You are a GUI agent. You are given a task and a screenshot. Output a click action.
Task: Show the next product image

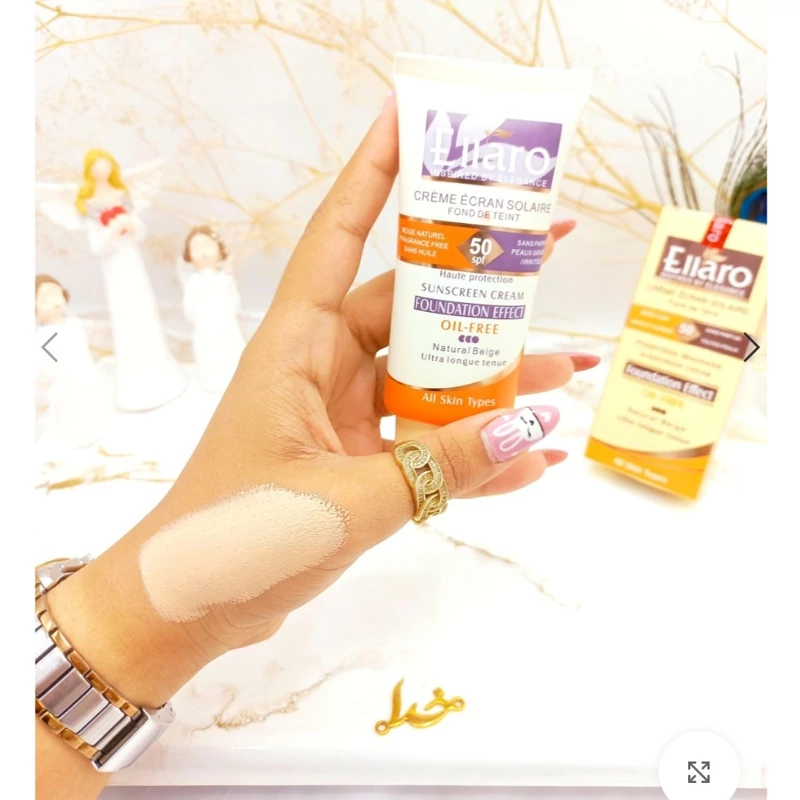(751, 347)
